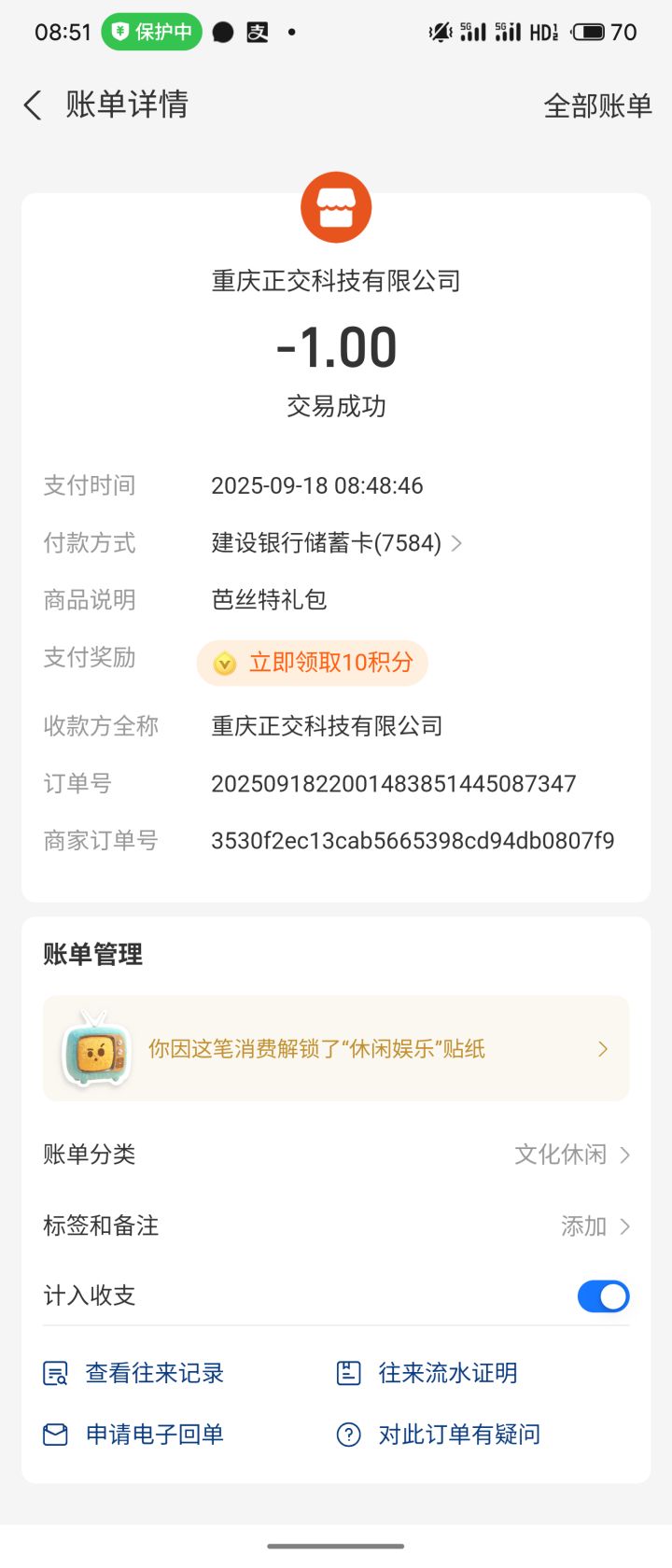Tap 立即领取10积分 to claim points
Viewport: 672px width, 1568px height.
(311, 664)
